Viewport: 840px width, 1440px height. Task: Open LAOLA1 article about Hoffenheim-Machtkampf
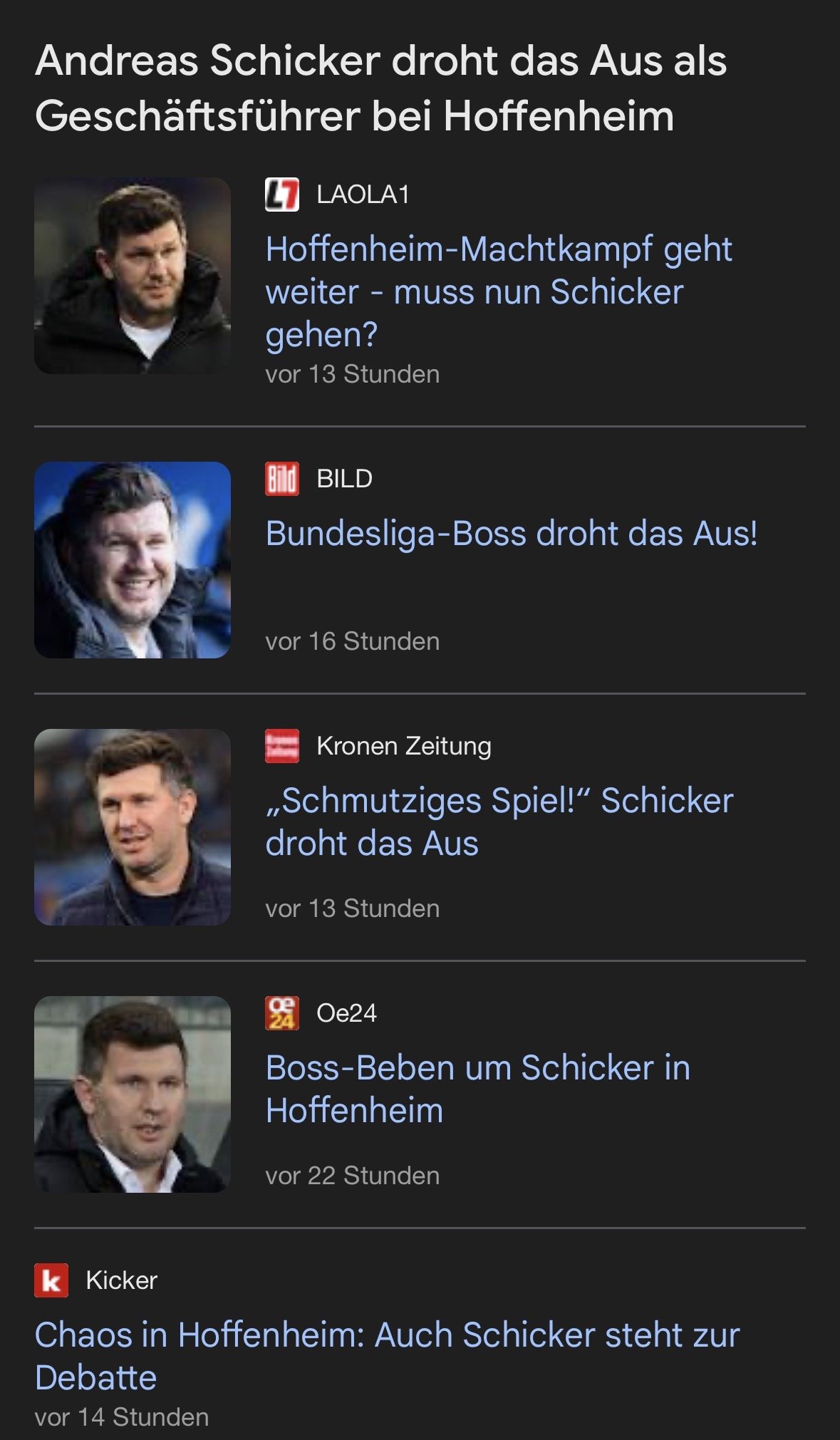pos(498,291)
